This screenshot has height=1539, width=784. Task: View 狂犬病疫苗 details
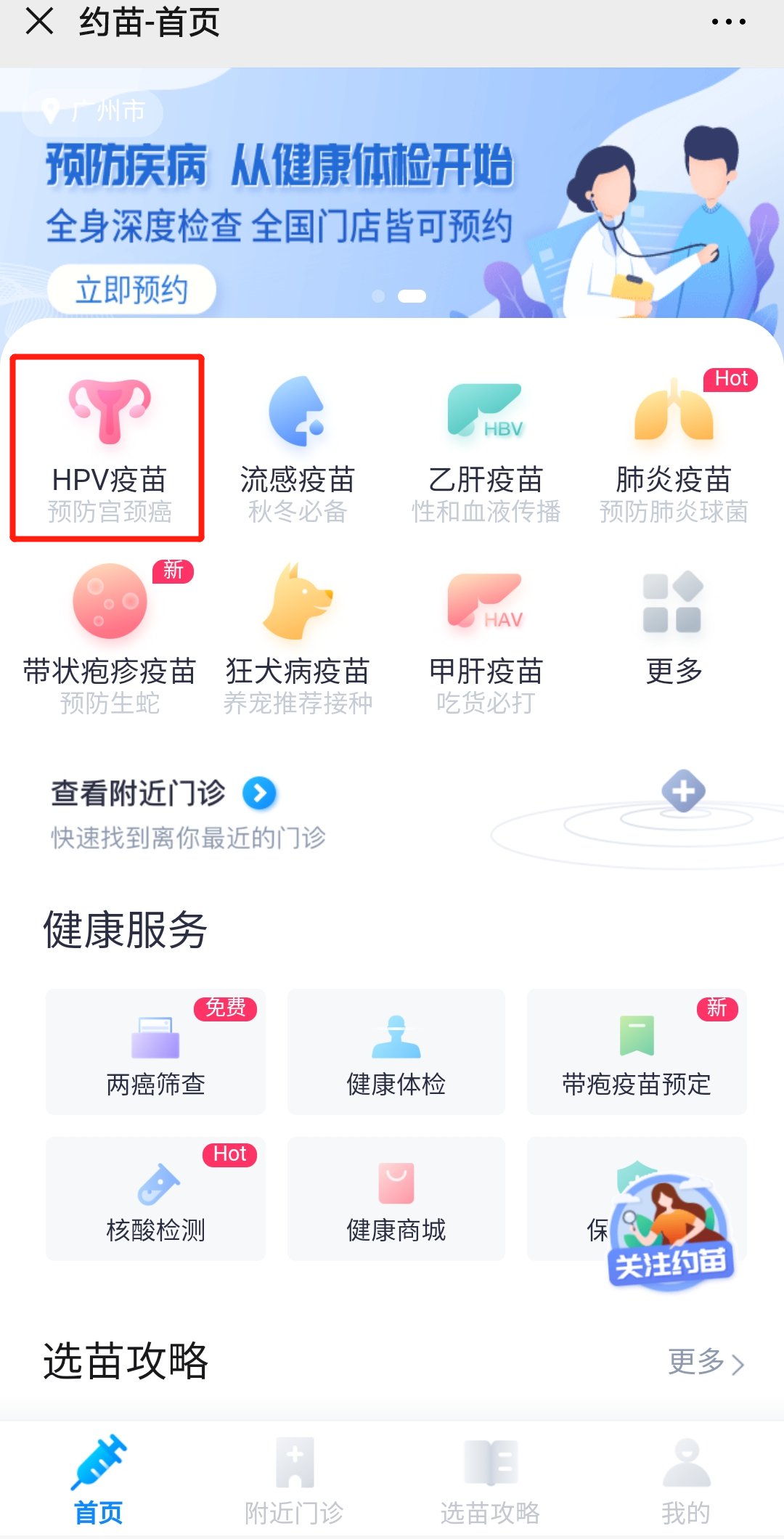[297, 639]
